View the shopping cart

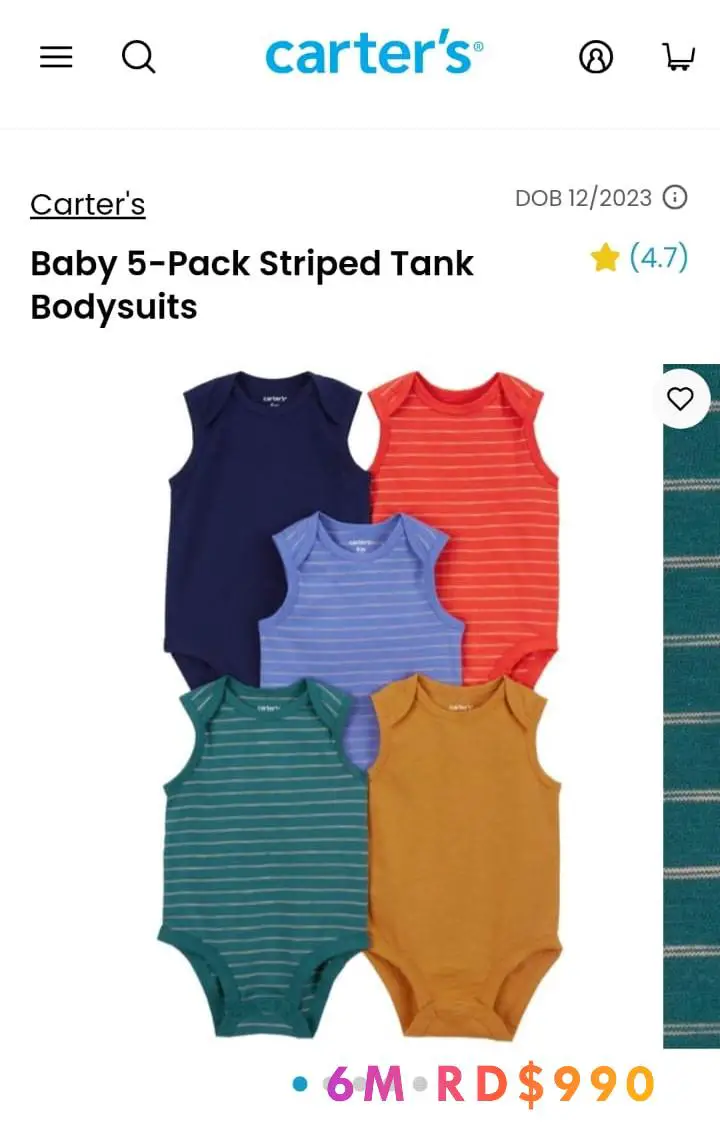tap(679, 57)
